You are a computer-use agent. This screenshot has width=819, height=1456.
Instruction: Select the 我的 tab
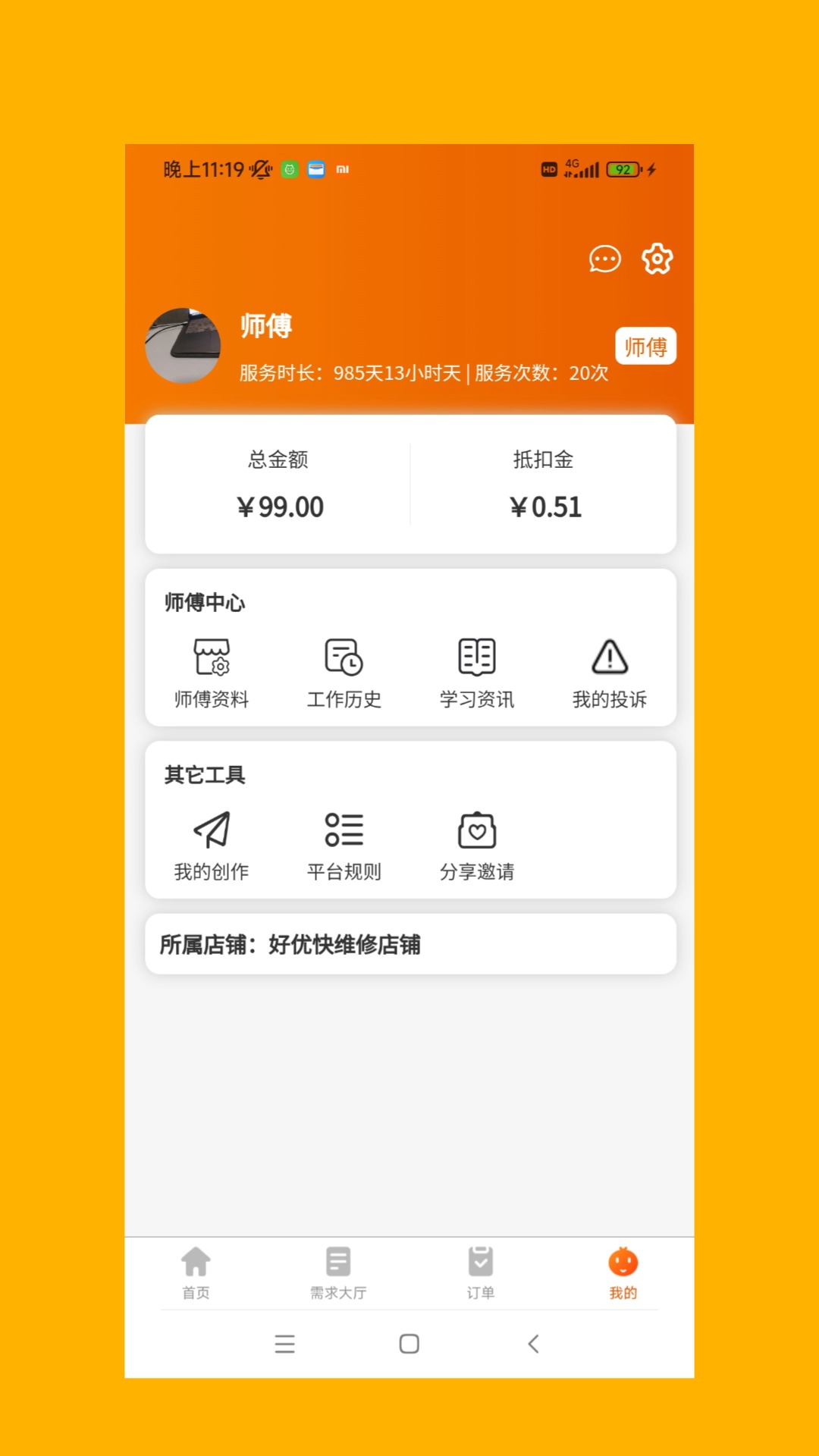(623, 1272)
